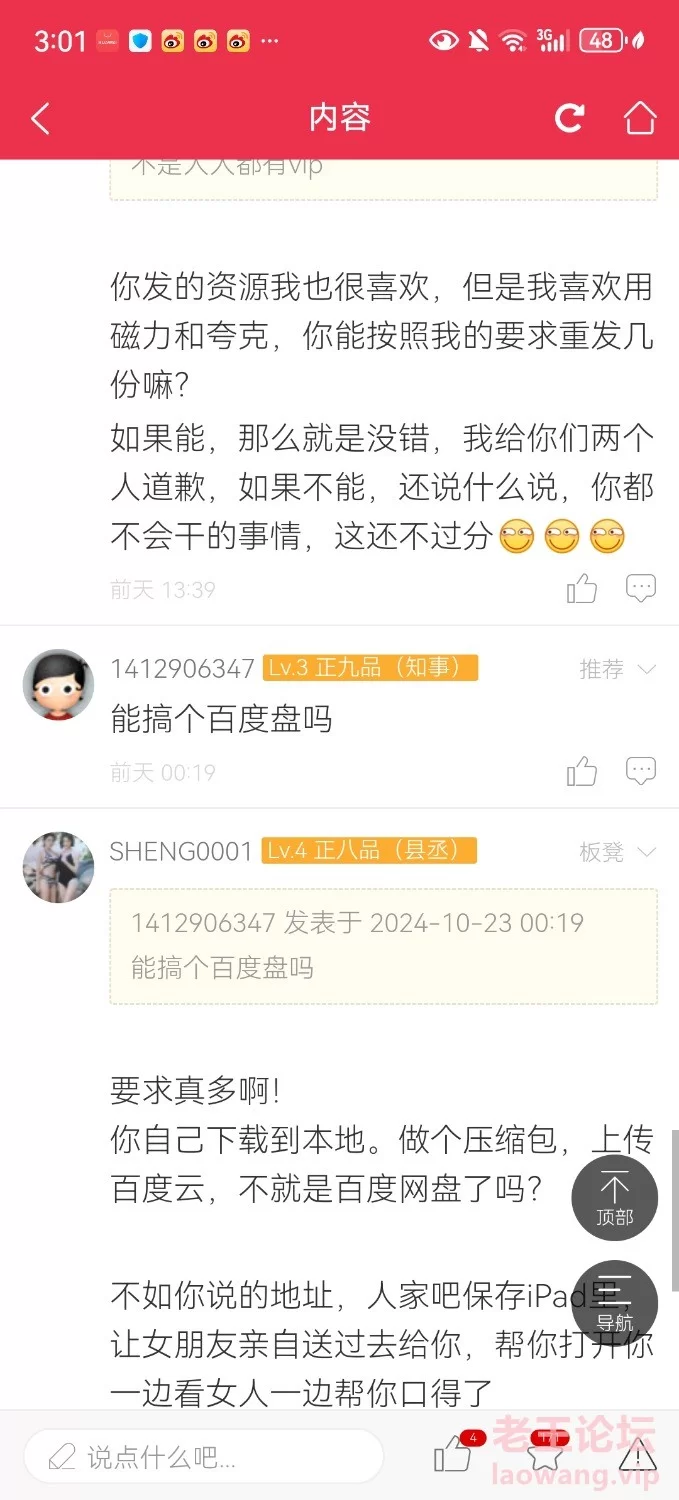Expand the 推荐 dropdown on 1412906347's comment

pyautogui.click(x=618, y=669)
